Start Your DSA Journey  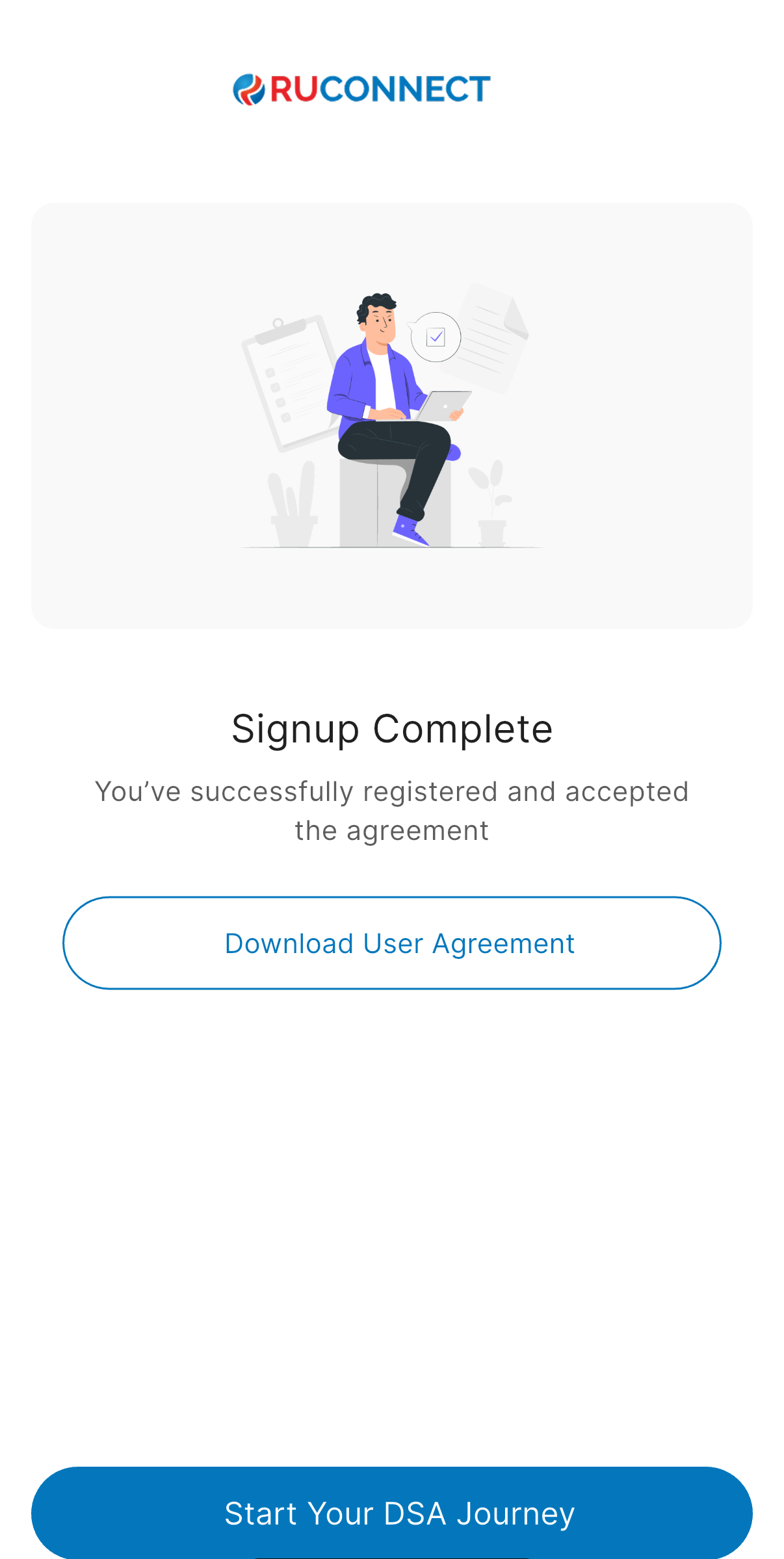[x=392, y=1512]
